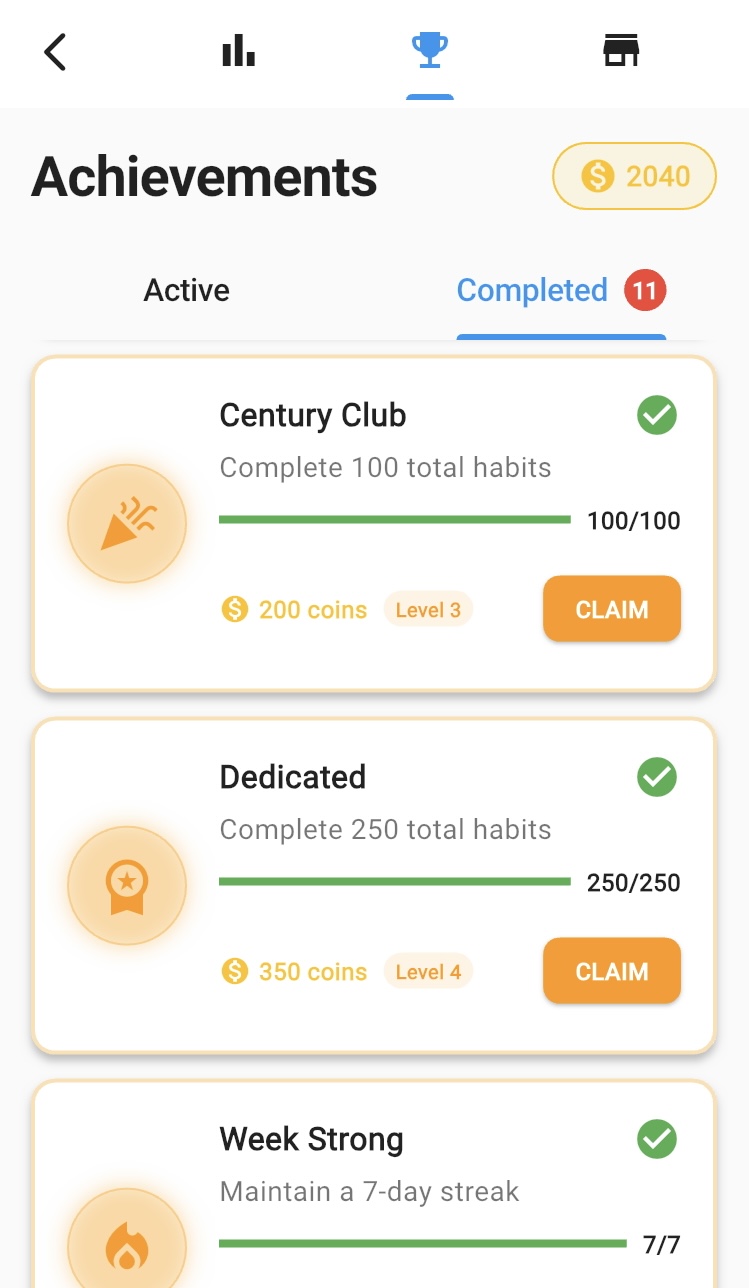This screenshot has width=749, height=1288.
Task: Claim the Century Club reward
Action: point(611,609)
